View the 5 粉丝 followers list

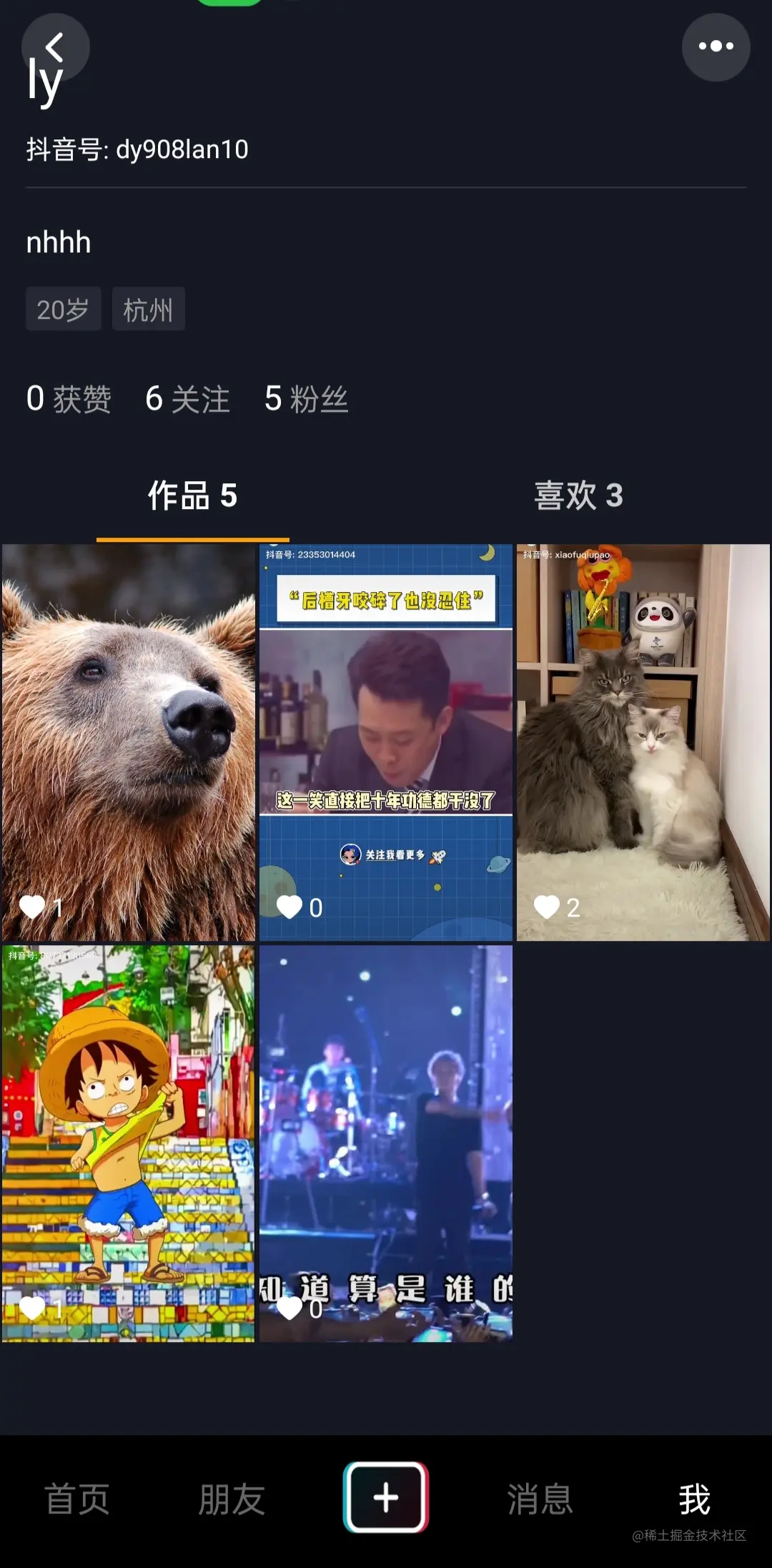(x=306, y=399)
